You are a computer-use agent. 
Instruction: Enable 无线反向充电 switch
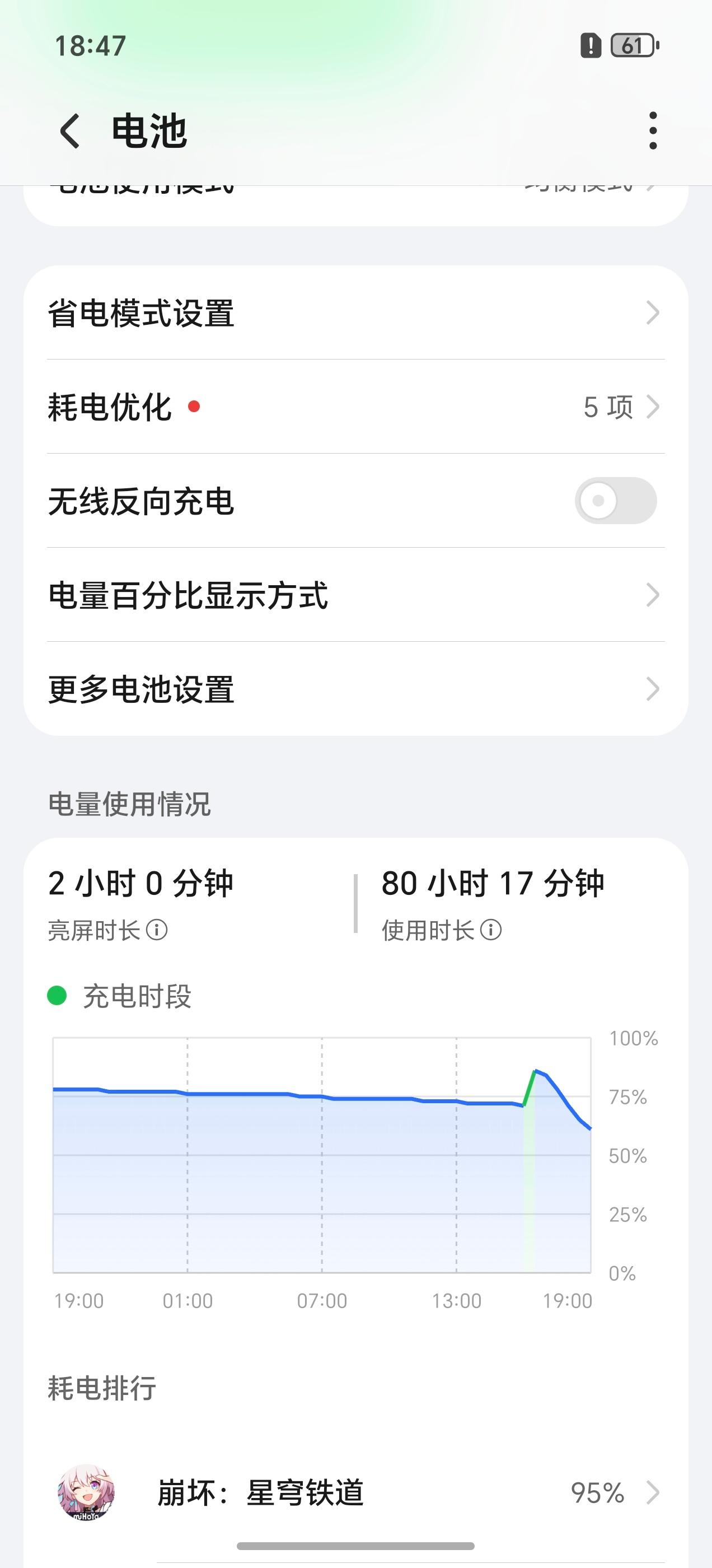click(x=615, y=500)
